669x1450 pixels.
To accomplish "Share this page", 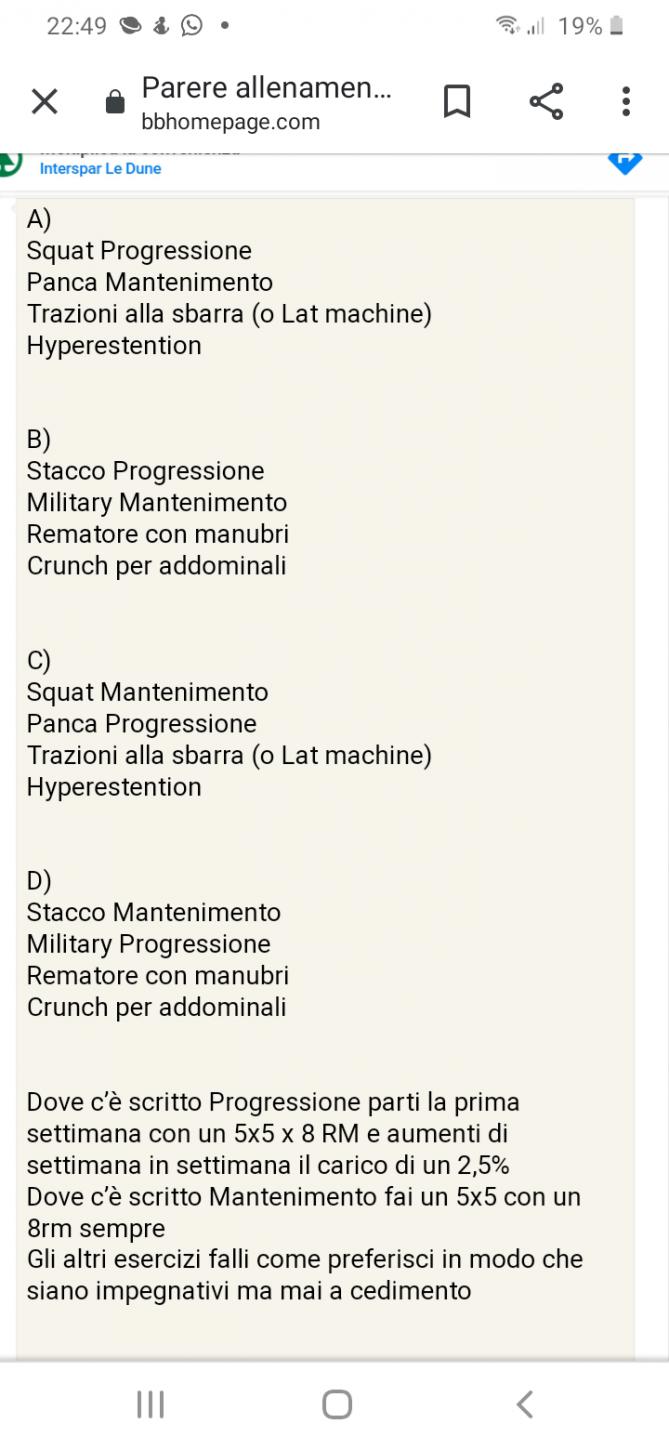I will pyautogui.click(x=546, y=101).
